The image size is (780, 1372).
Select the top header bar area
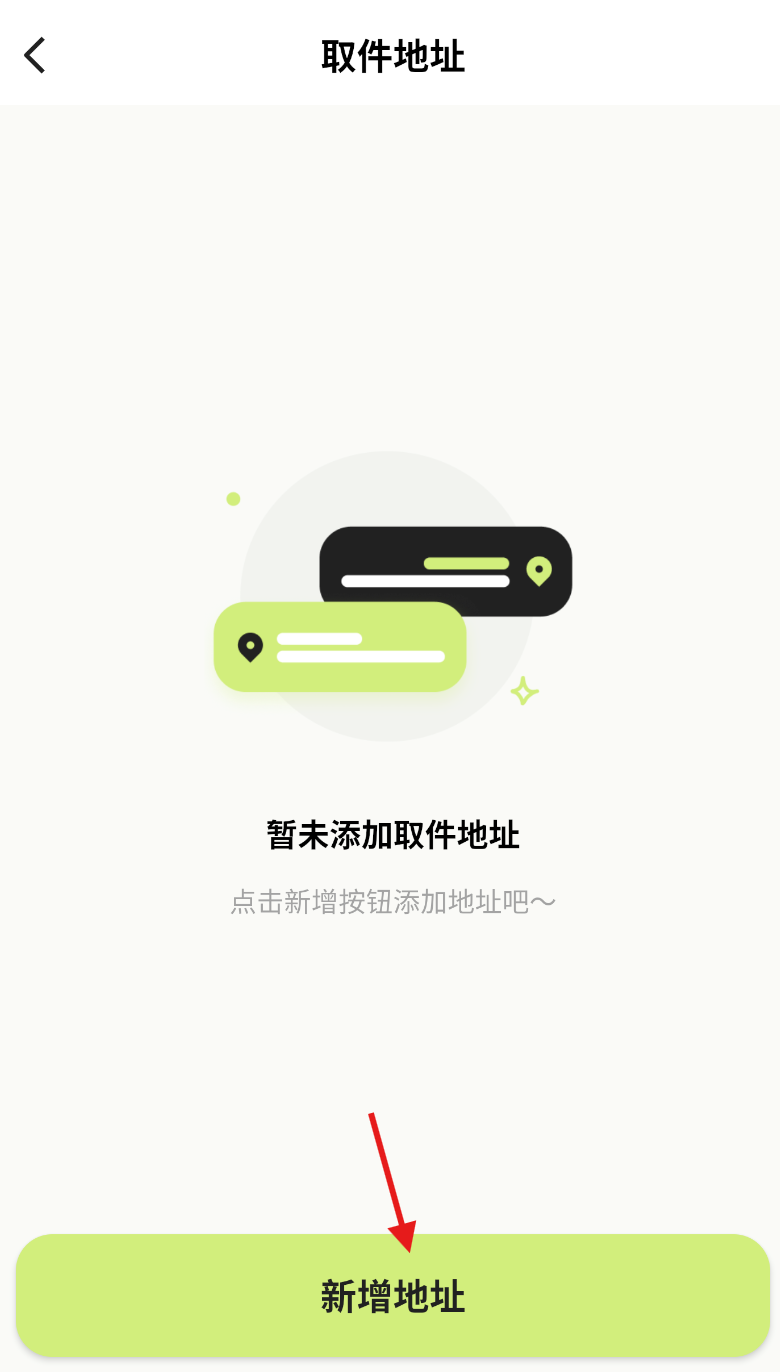pyautogui.click(x=390, y=55)
